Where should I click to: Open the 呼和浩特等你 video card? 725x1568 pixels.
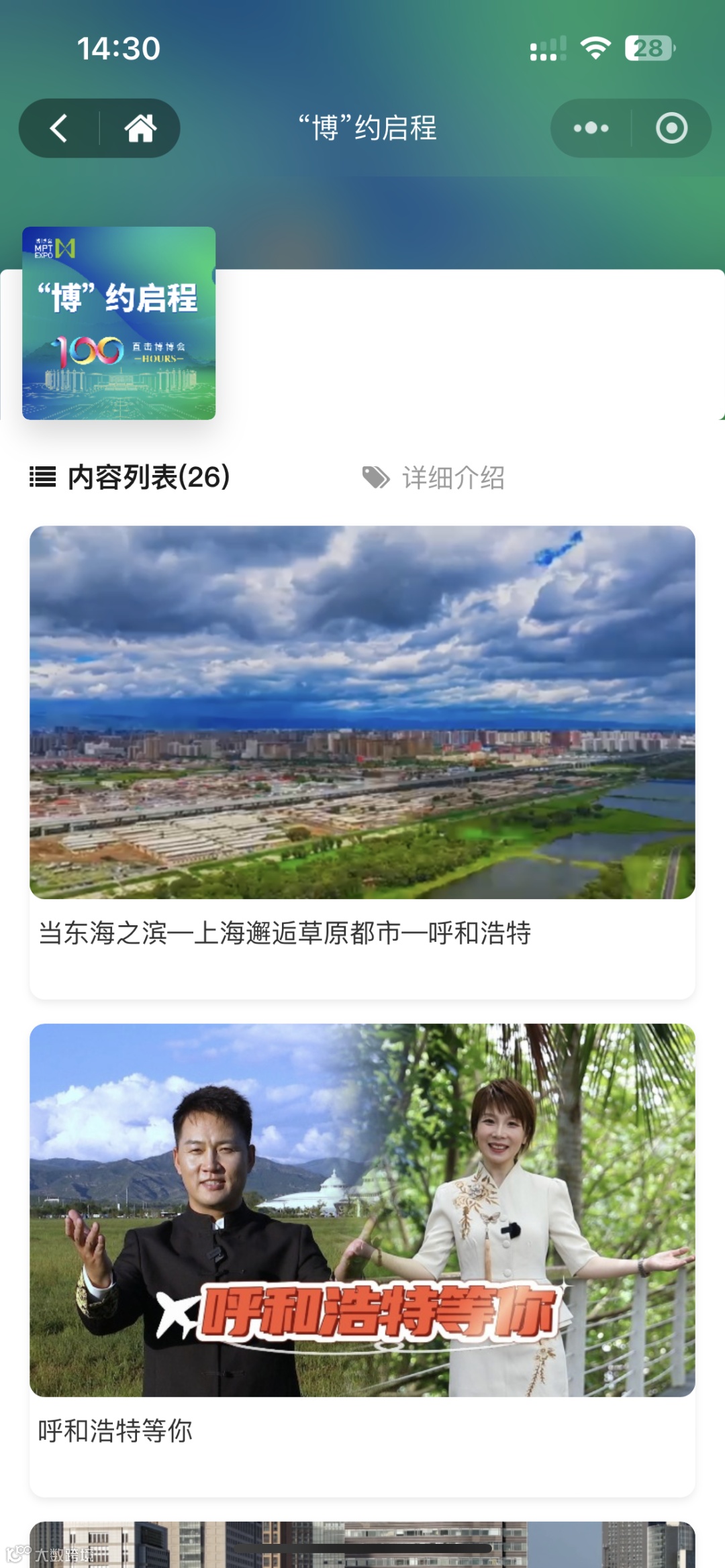pos(362,1258)
